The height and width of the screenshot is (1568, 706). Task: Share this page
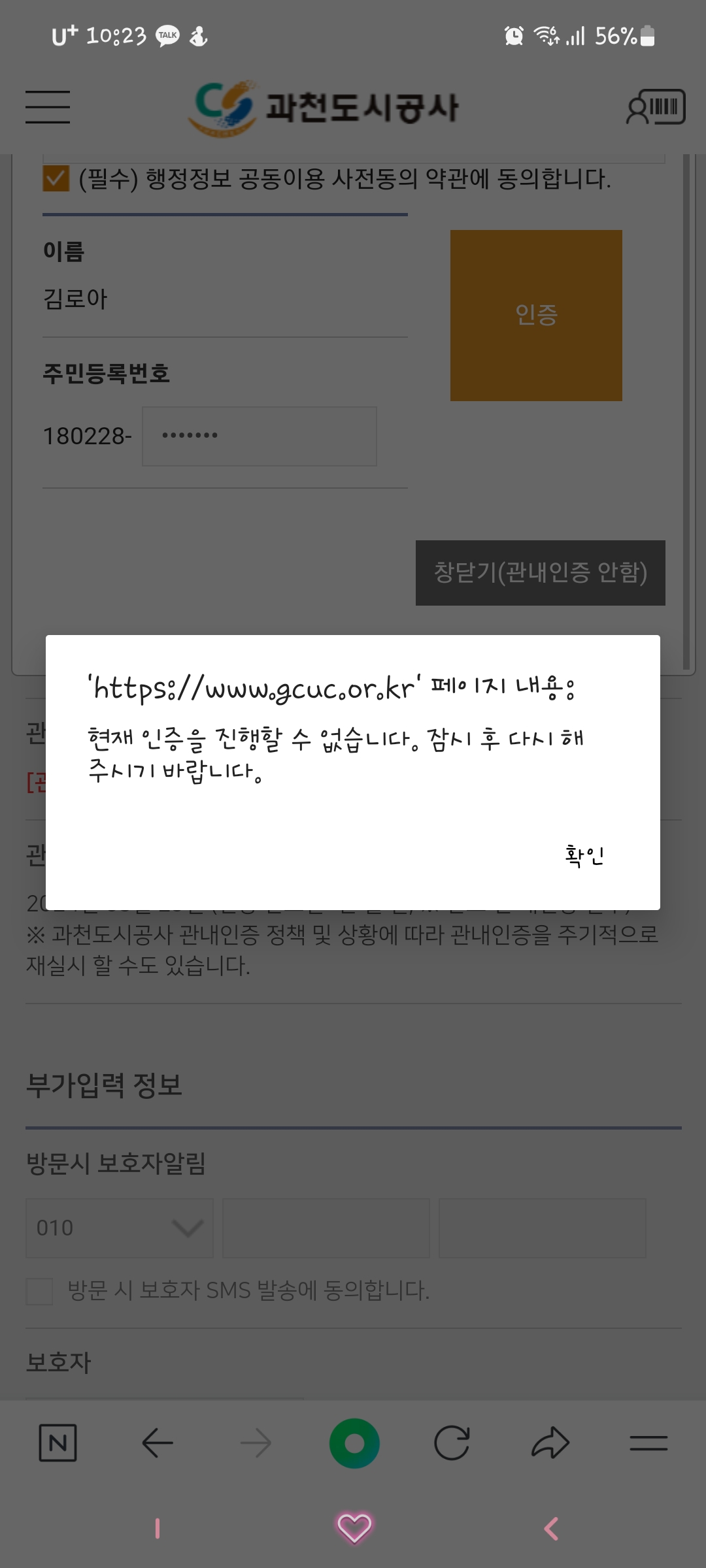coord(550,1443)
